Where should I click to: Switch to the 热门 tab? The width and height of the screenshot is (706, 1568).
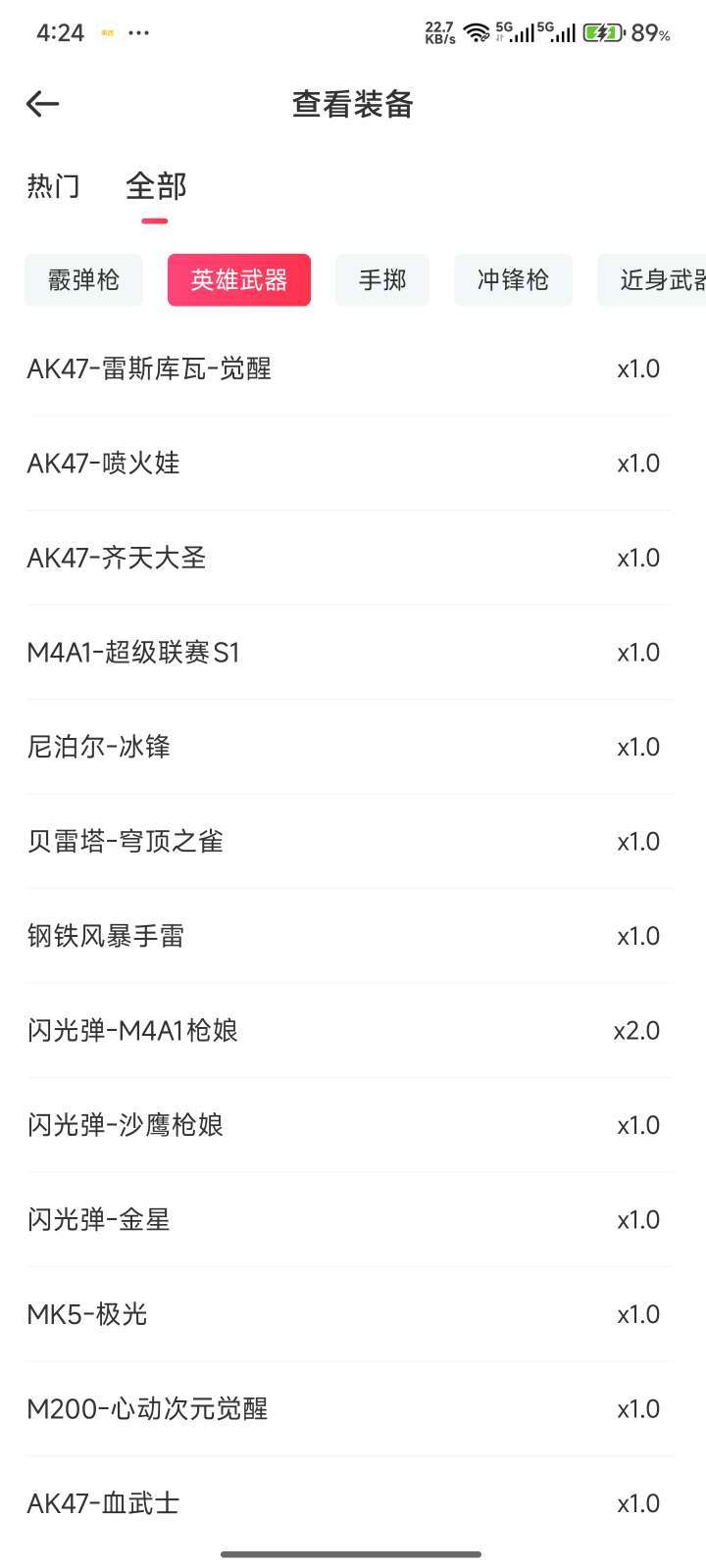tap(53, 186)
